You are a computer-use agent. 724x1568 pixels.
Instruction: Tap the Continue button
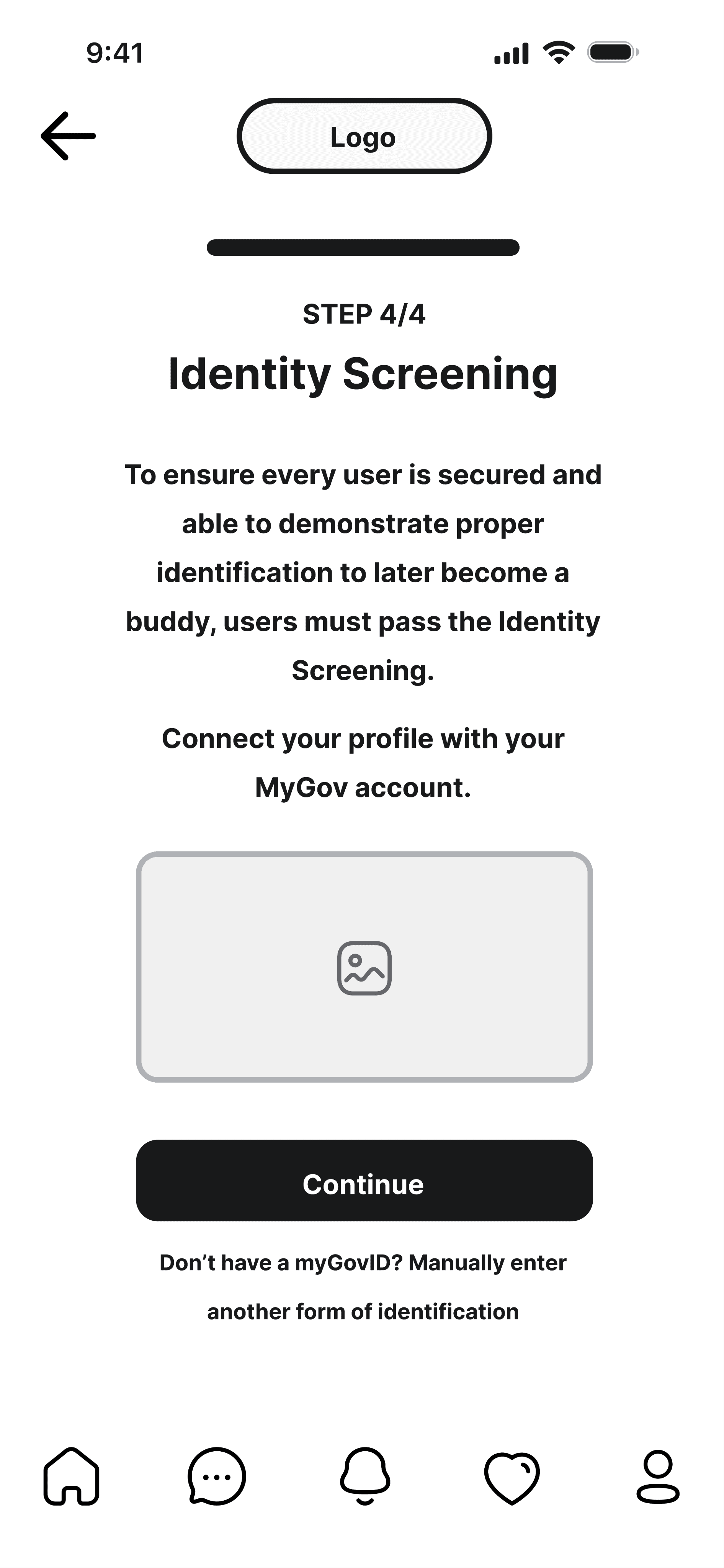pyautogui.click(x=364, y=1180)
